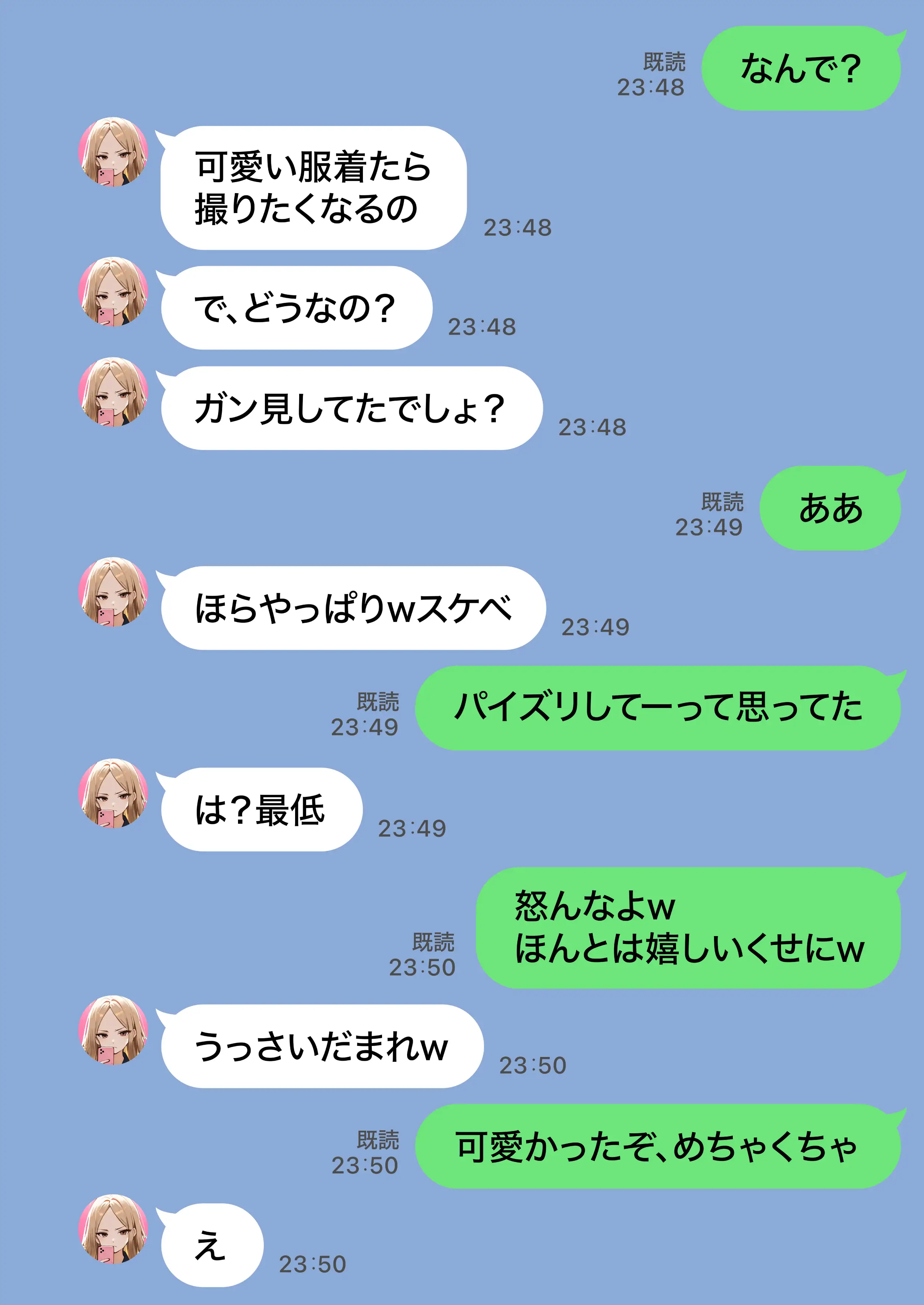Tap the avatar next to ガン見してたでしょ？ message
The width and height of the screenshot is (924, 1305).
click(x=112, y=393)
